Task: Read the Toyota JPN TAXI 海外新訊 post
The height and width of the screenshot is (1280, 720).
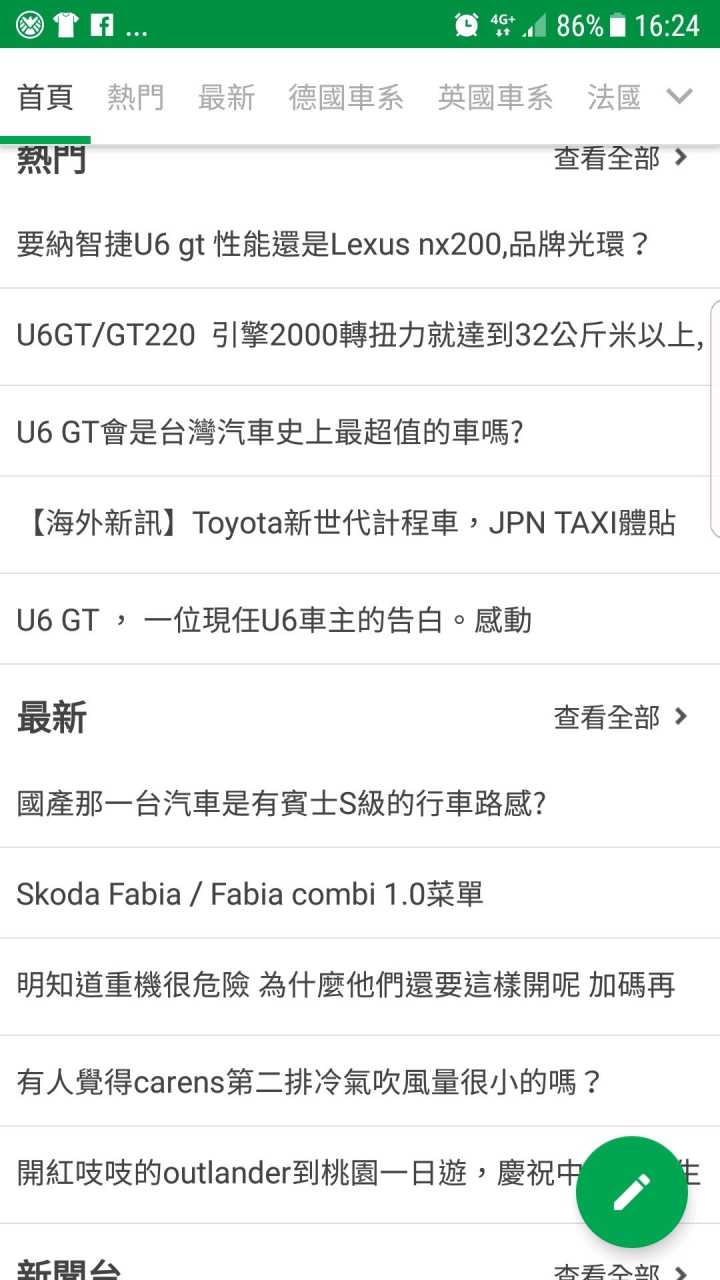Action: [x=360, y=524]
